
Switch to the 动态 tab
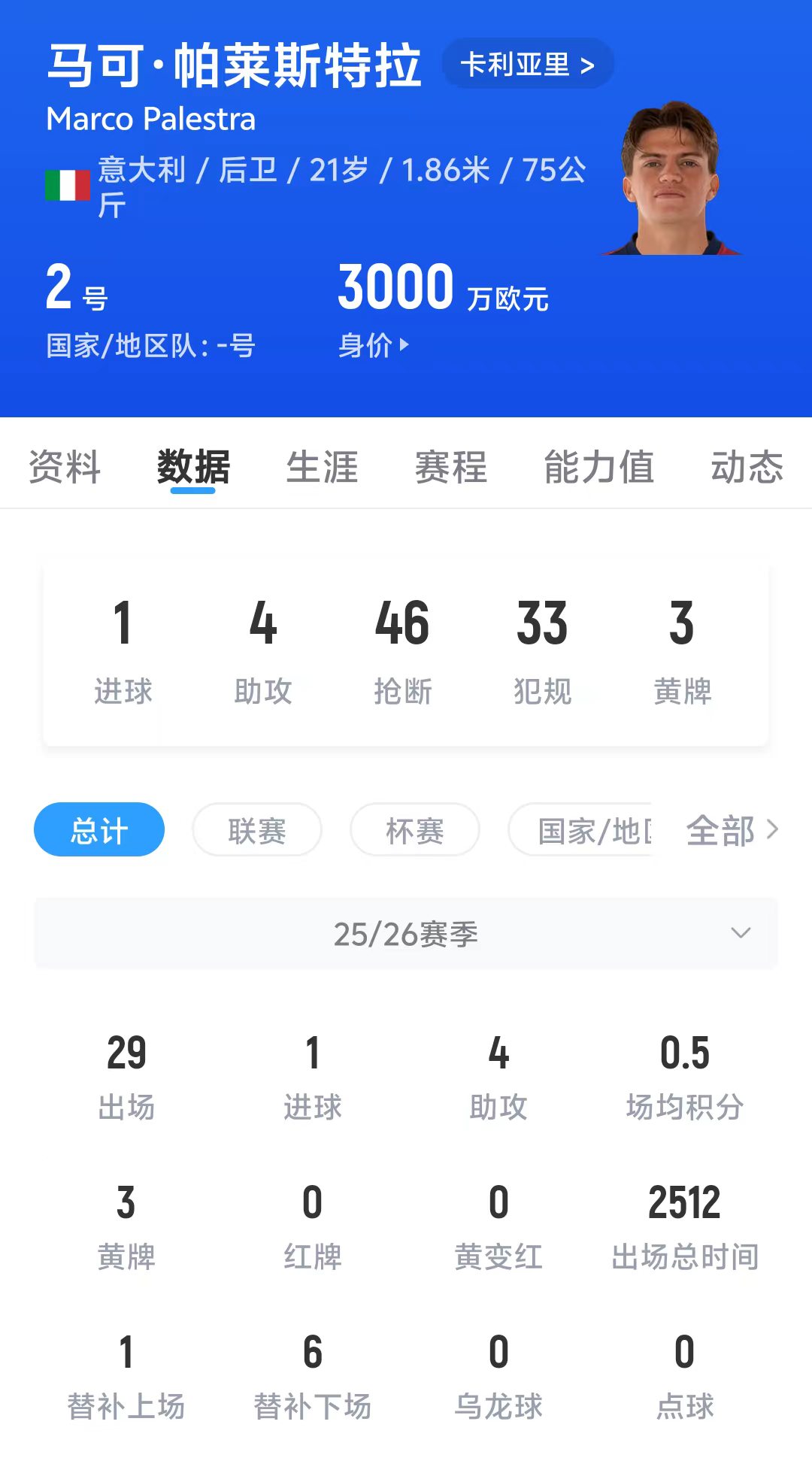click(747, 467)
